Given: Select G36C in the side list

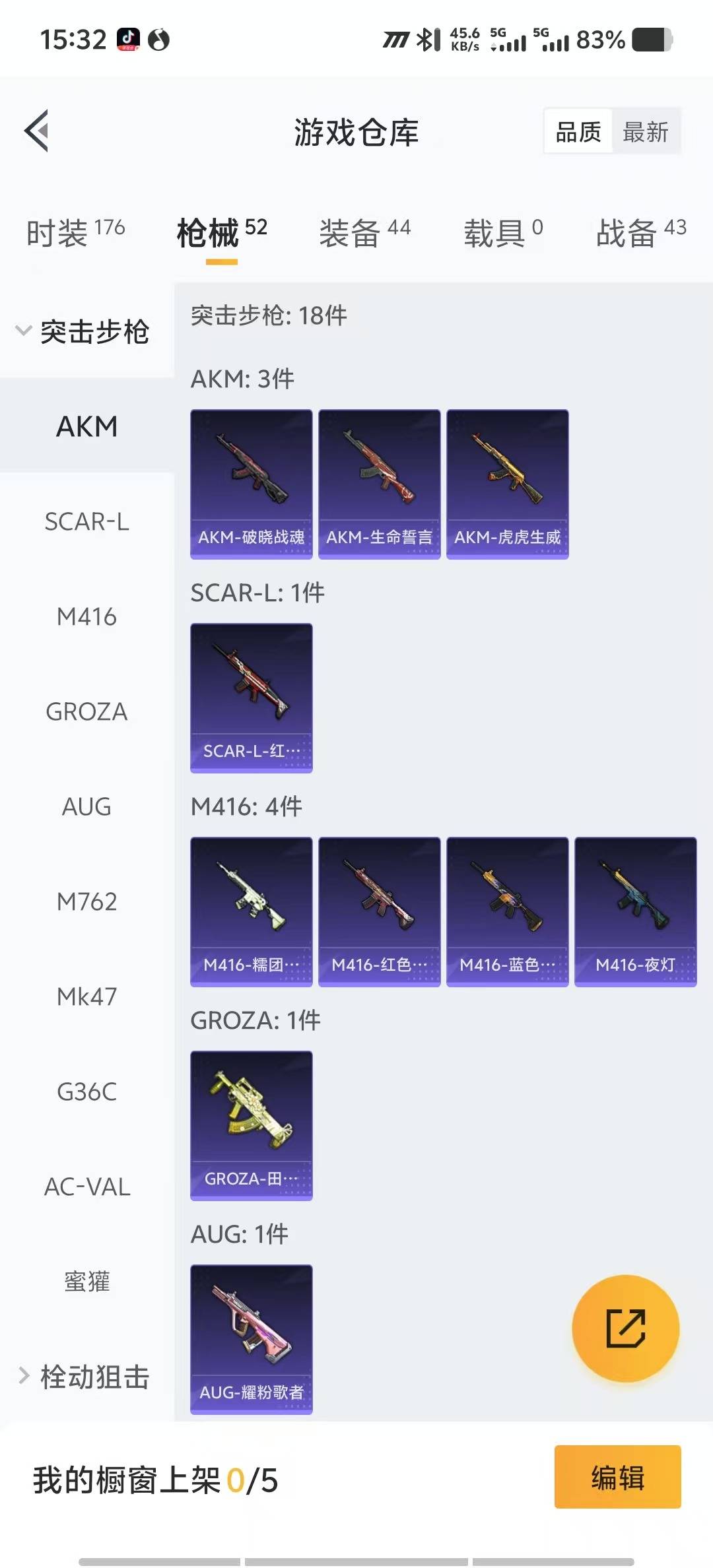Looking at the screenshot, I should (x=86, y=1092).
